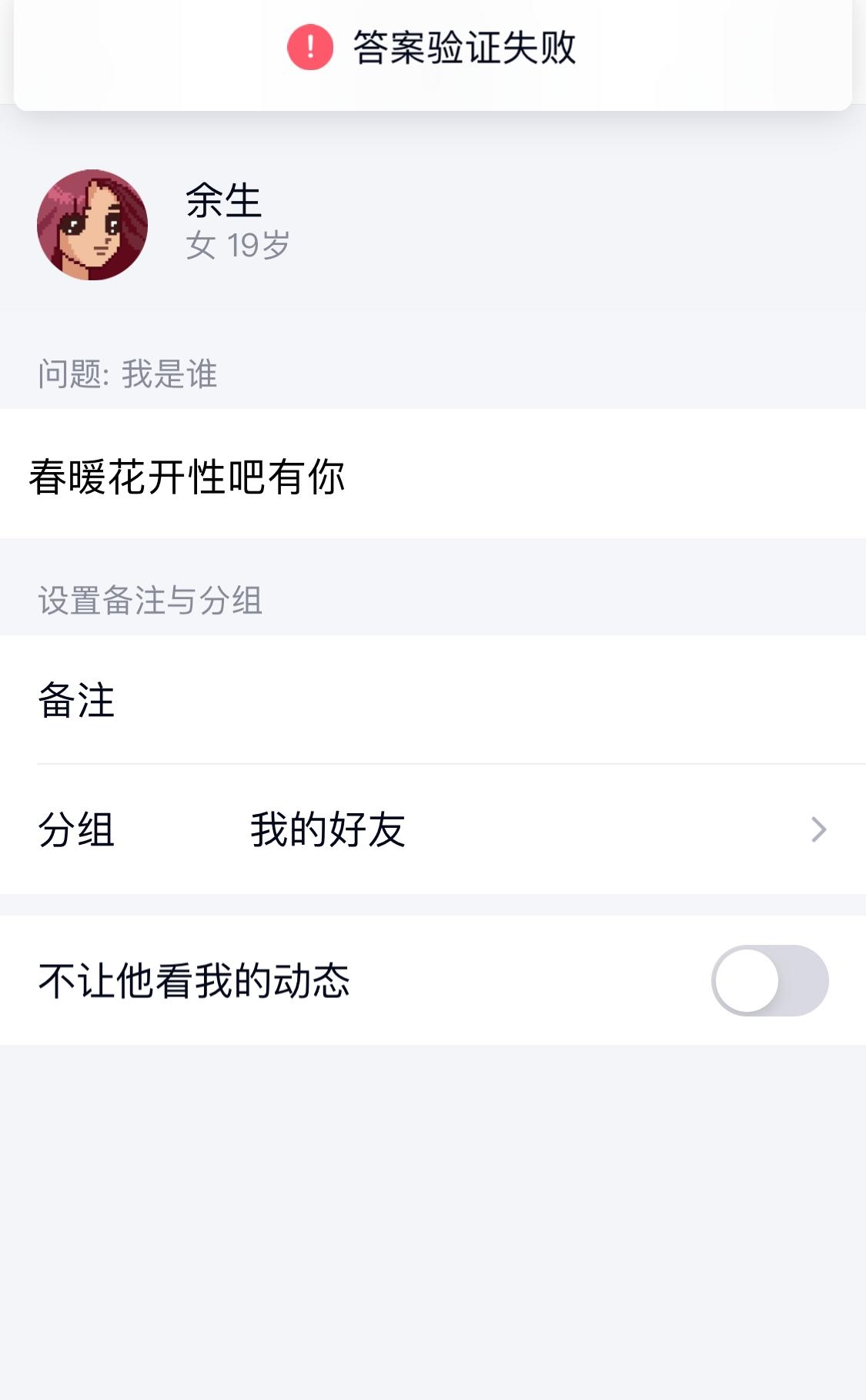Open the 分组 group selection row
866x1400 pixels.
(x=433, y=829)
